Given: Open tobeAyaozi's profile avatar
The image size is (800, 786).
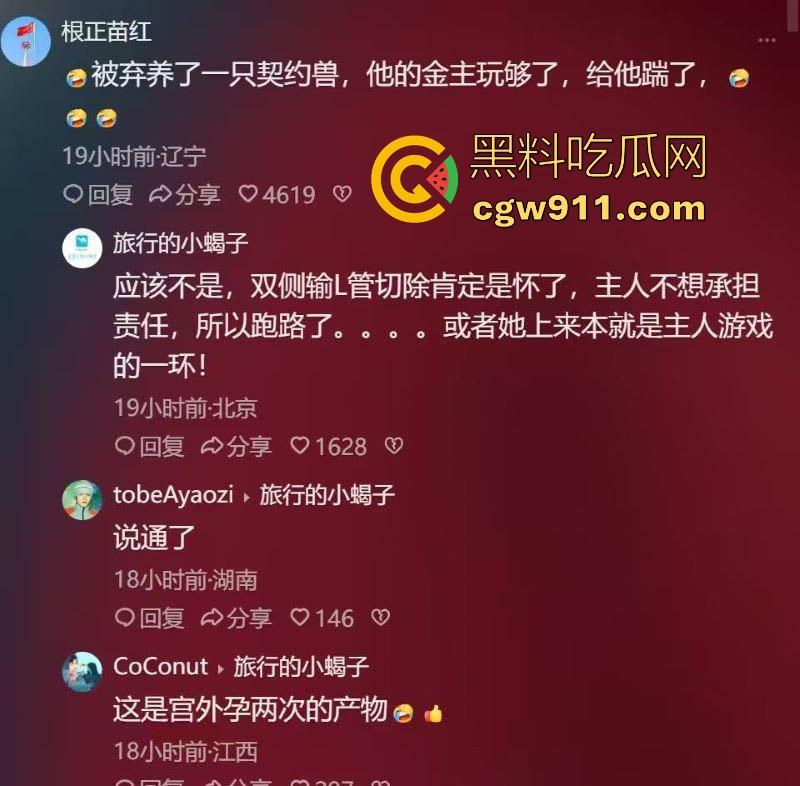Looking at the screenshot, I should click(82, 499).
